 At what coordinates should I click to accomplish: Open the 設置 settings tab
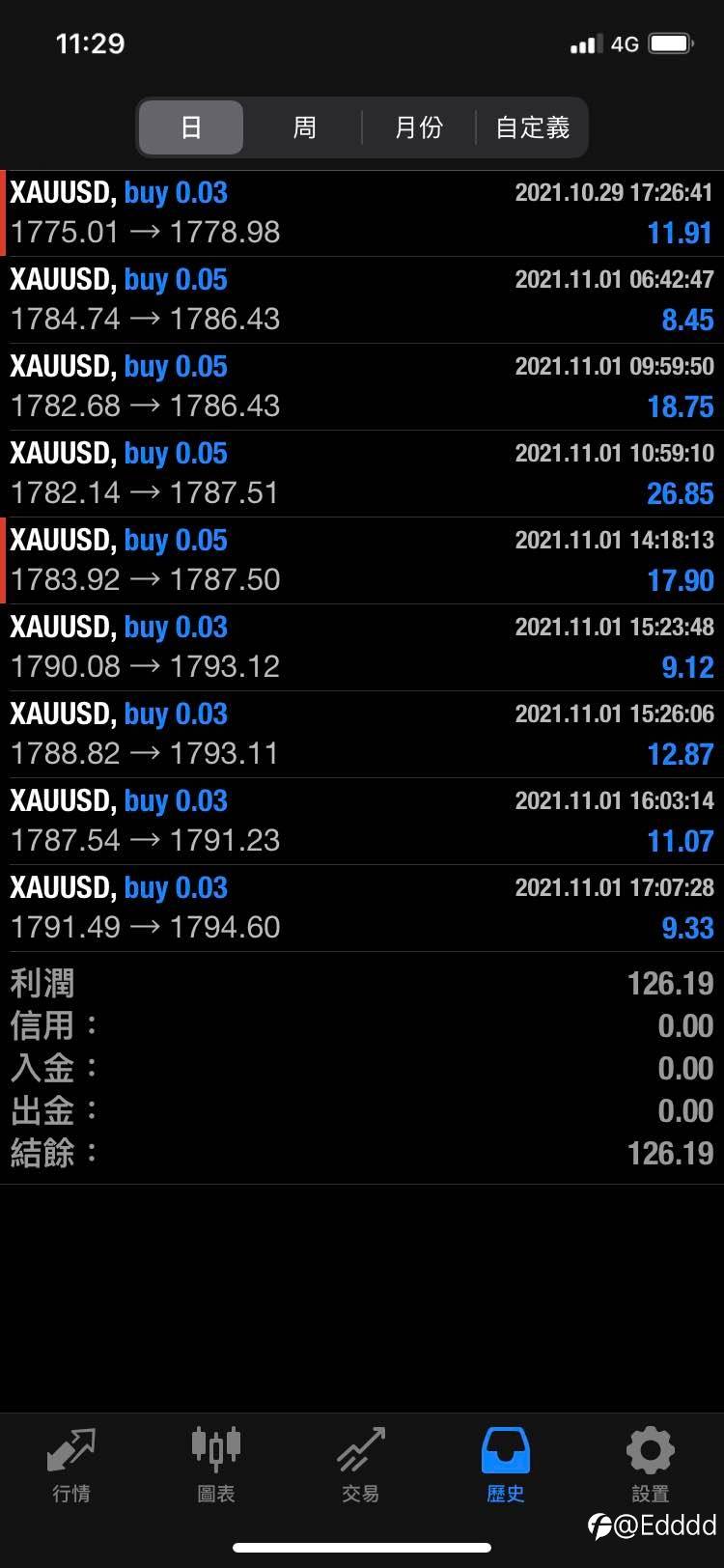tap(650, 1465)
